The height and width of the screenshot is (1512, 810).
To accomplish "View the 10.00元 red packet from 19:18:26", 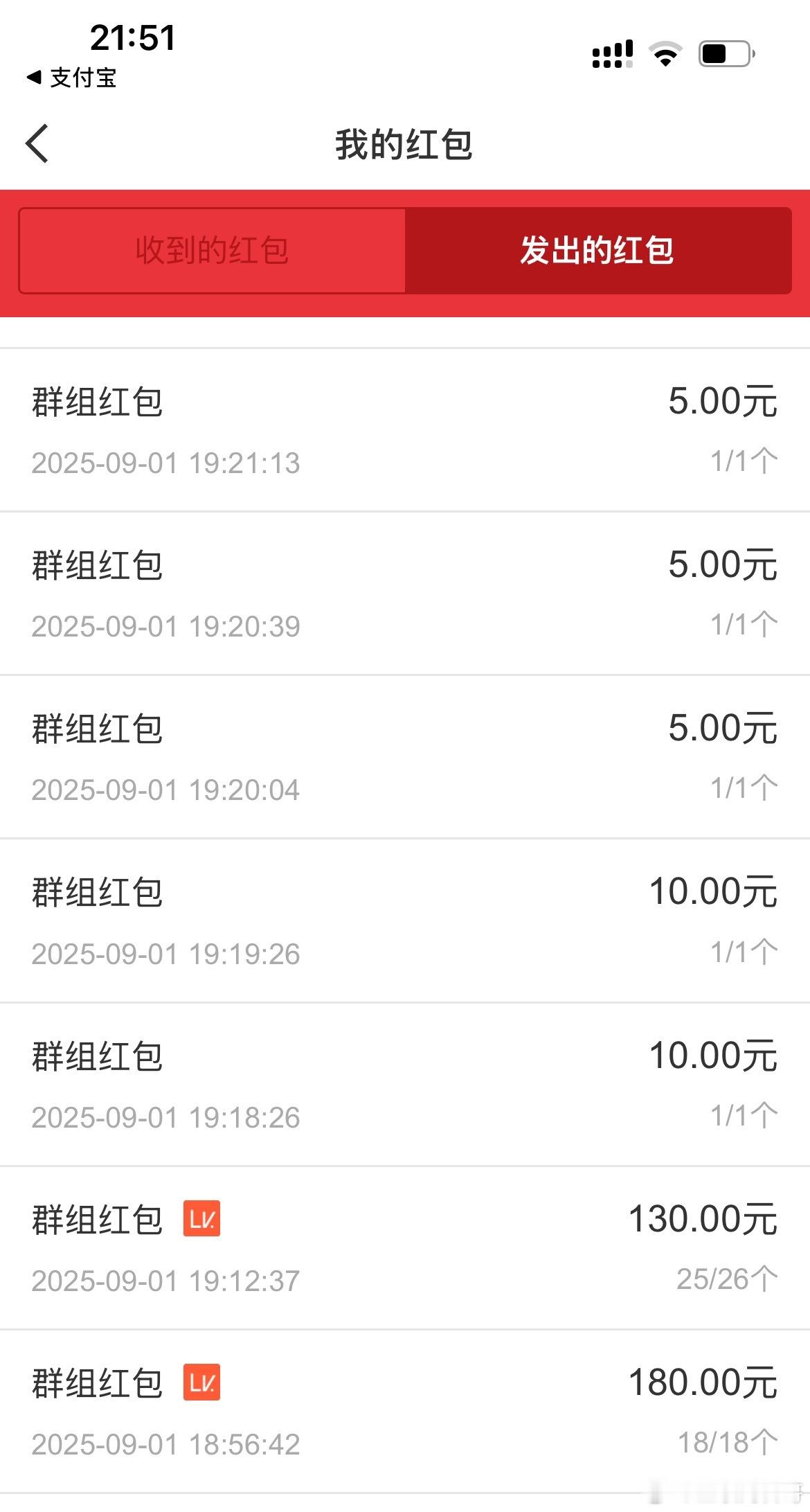I will (405, 1085).
